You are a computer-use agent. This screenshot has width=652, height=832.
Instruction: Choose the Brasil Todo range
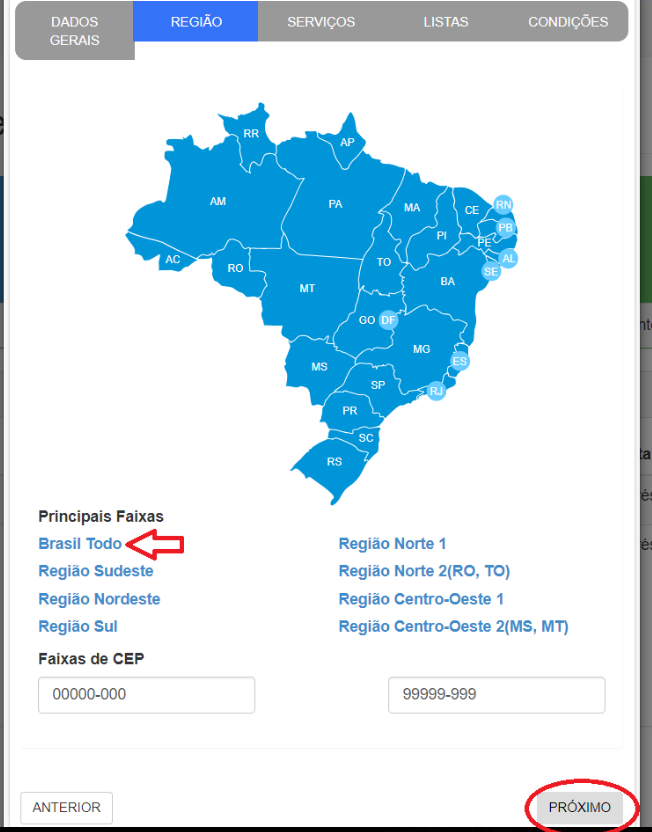point(80,544)
